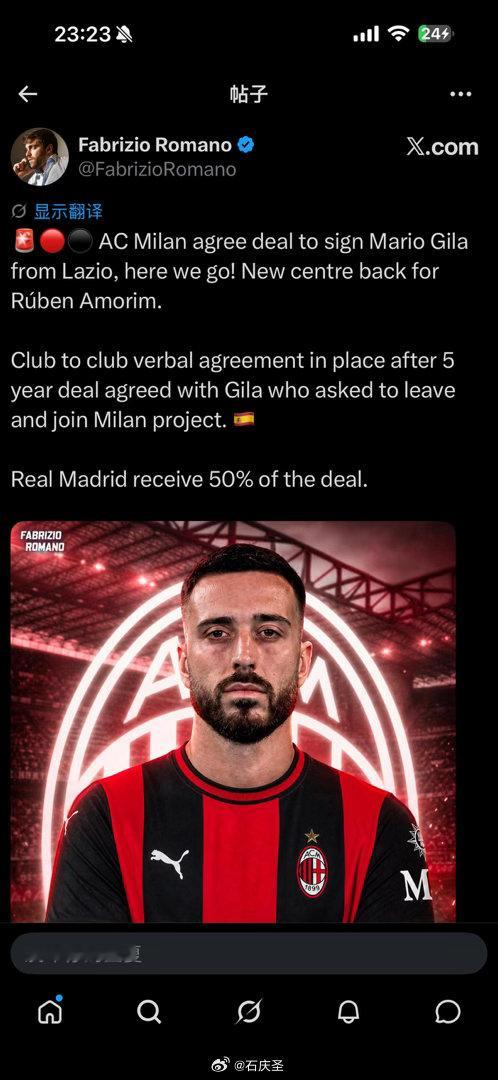
Task: Tap the 显示翻译 translate link
Action: (x=68, y=211)
